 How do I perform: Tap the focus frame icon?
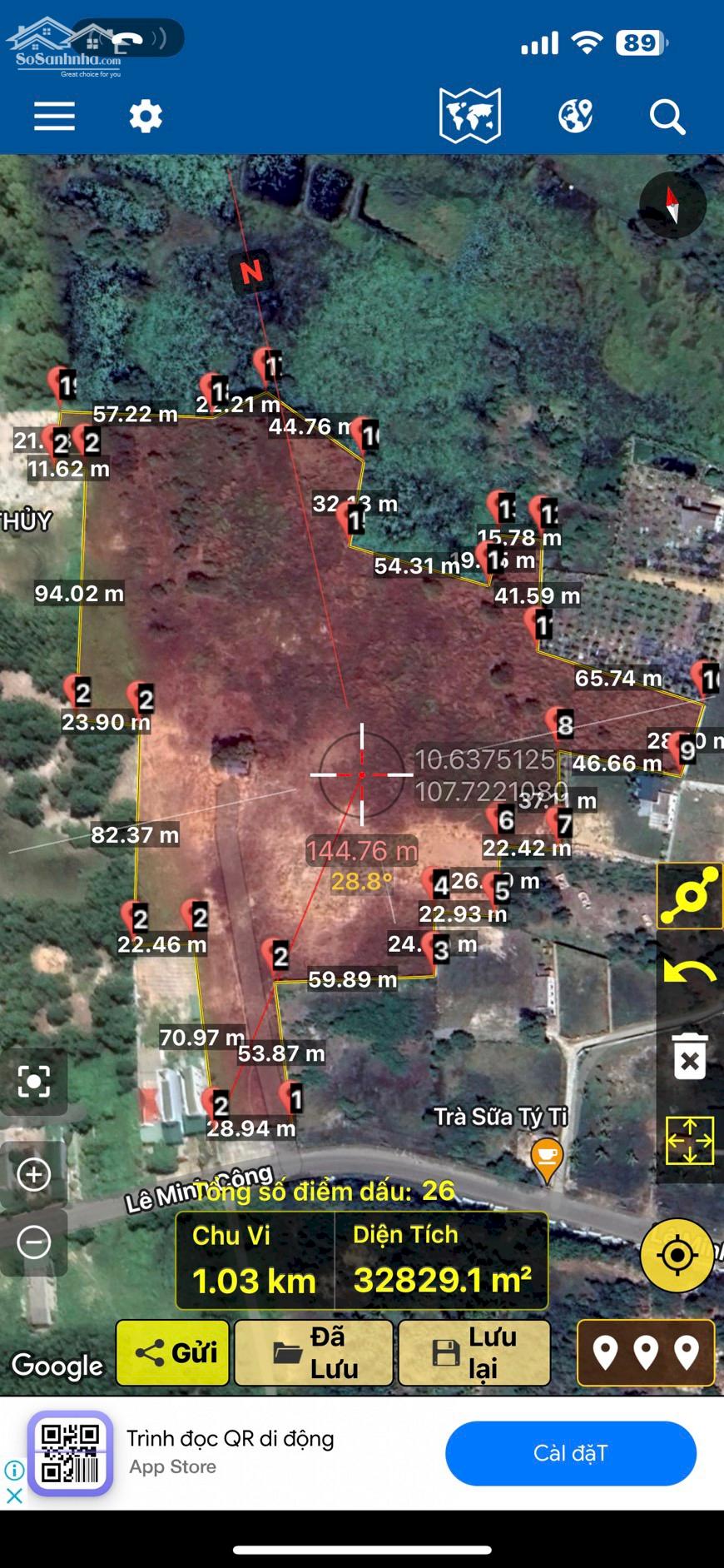click(x=34, y=1082)
